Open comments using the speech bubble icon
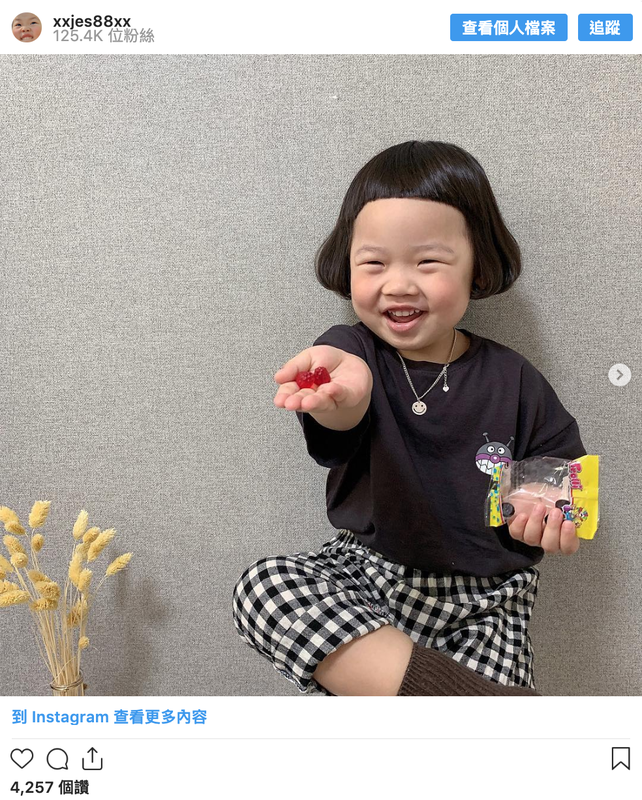The width and height of the screenshot is (642, 800). coord(58,758)
